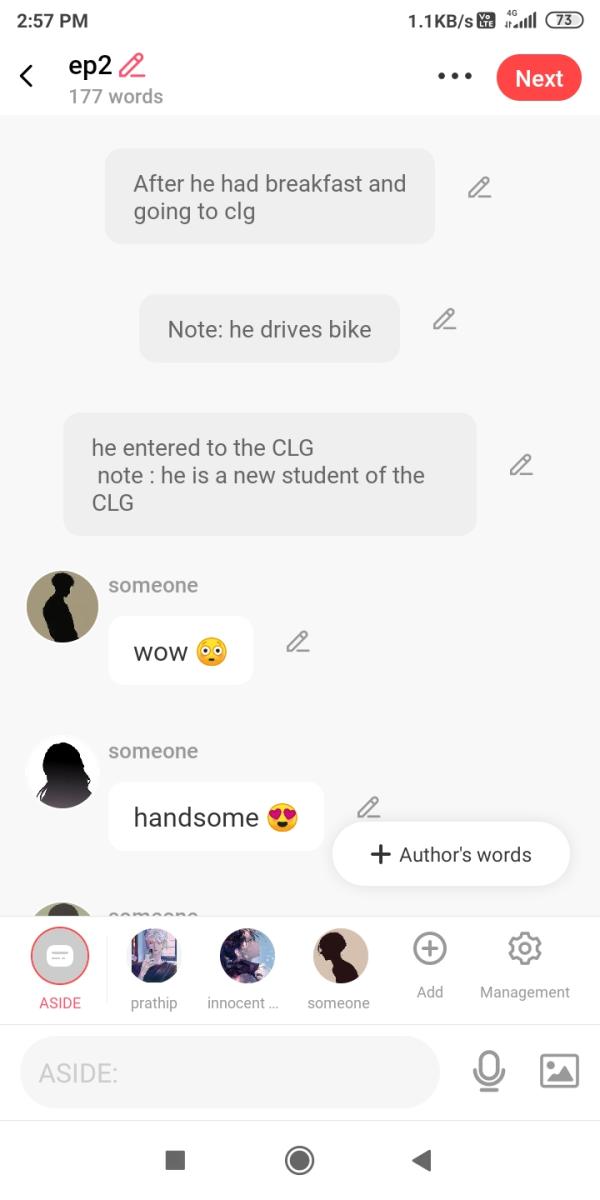600x1200 pixels.
Task: Add Author's words
Action: pos(451,854)
